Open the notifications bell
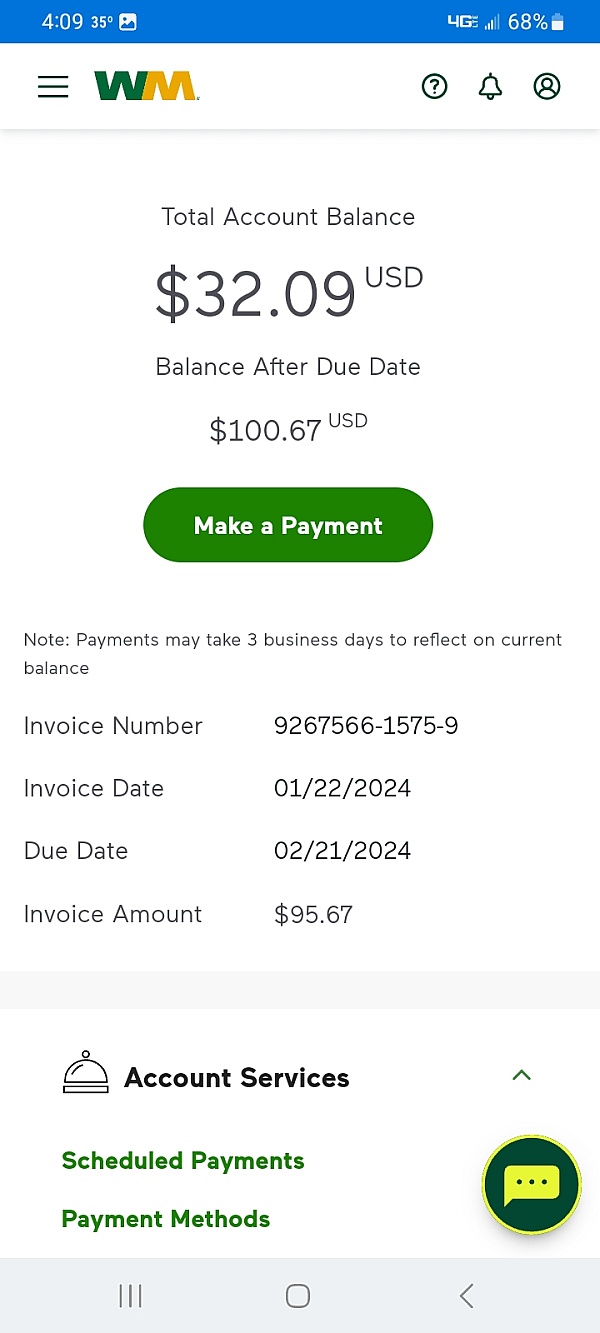Screen dimensions: 600x1333 pos(490,87)
